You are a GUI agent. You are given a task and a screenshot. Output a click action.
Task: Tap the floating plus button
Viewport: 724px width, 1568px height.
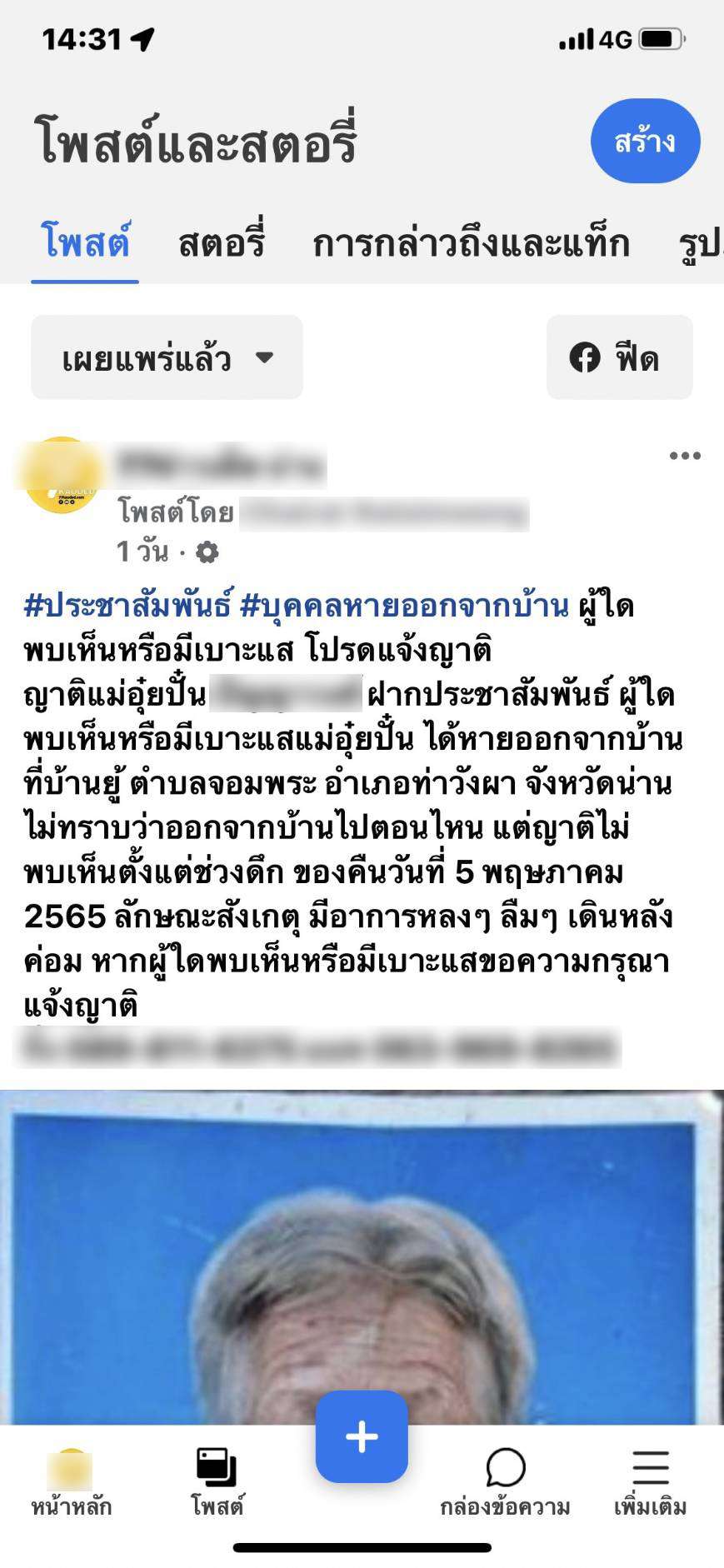(362, 1437)
